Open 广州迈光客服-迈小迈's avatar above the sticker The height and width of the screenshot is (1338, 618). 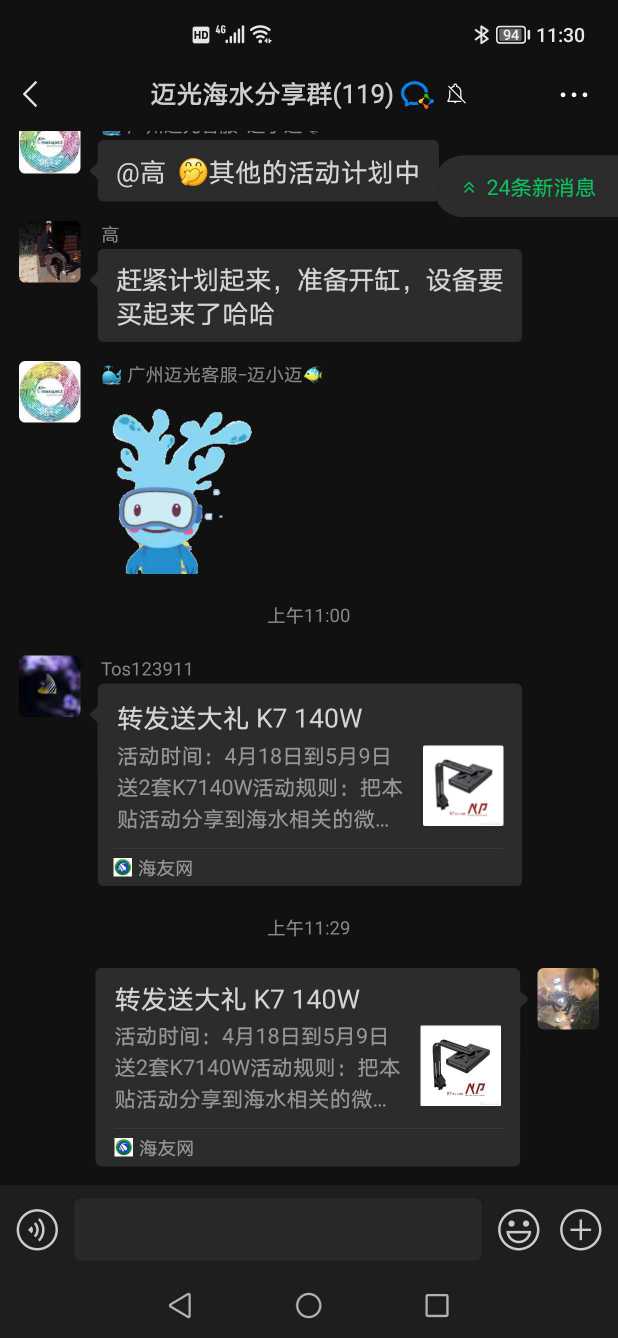point(49,391)
